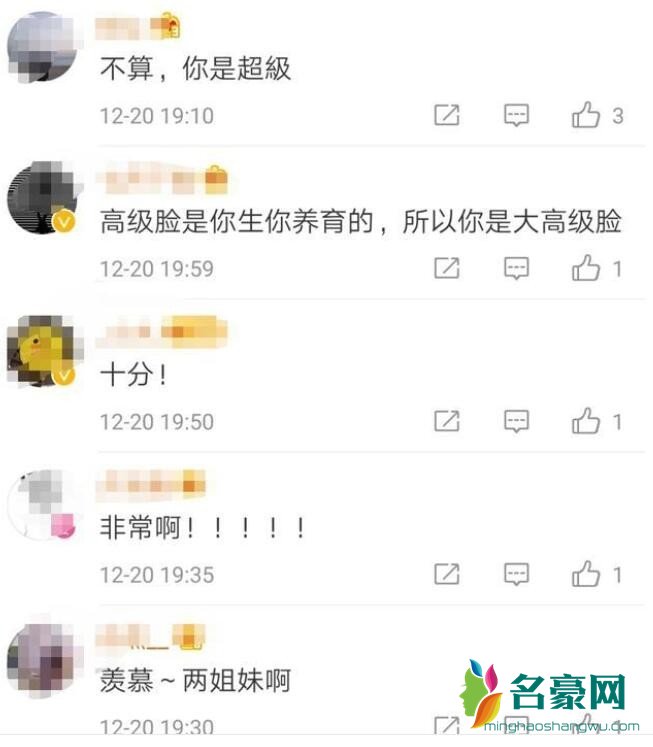Open avatar of the "非常啊" commenter
This screenshot has height=747, width=653.
(x=42, y=506)
